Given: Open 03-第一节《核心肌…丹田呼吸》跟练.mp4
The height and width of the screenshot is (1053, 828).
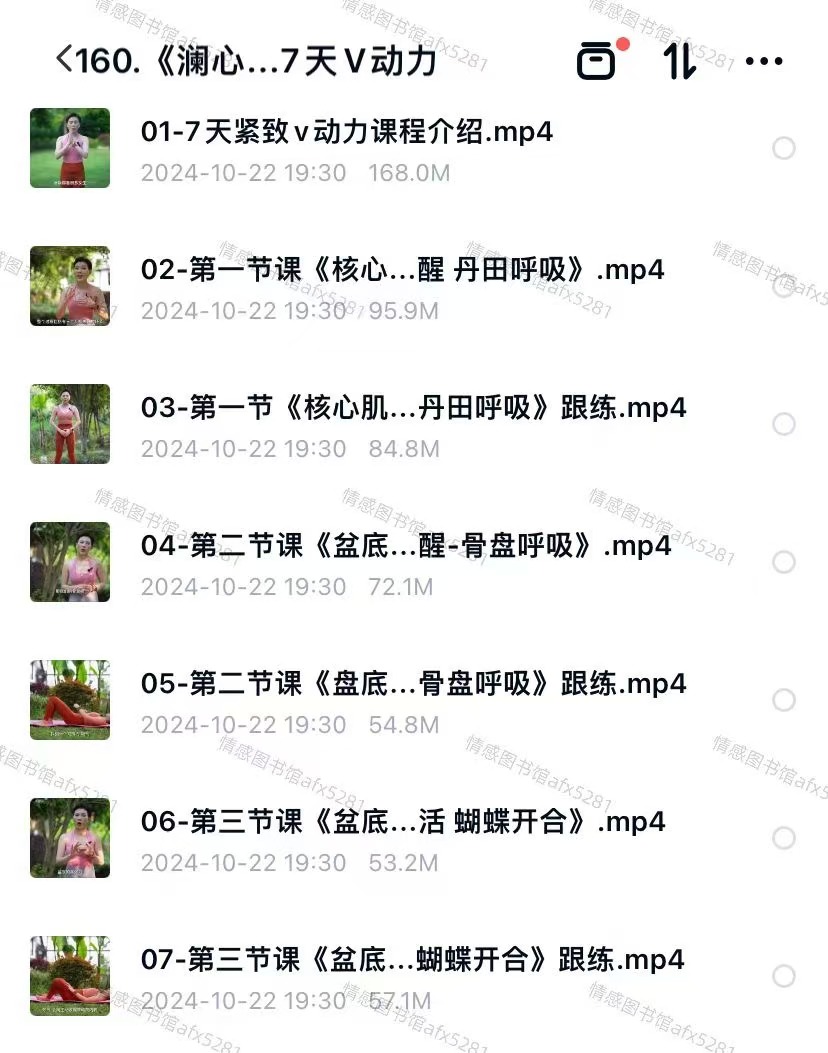Looking at the screenshot, I should (x=412, y=408).
